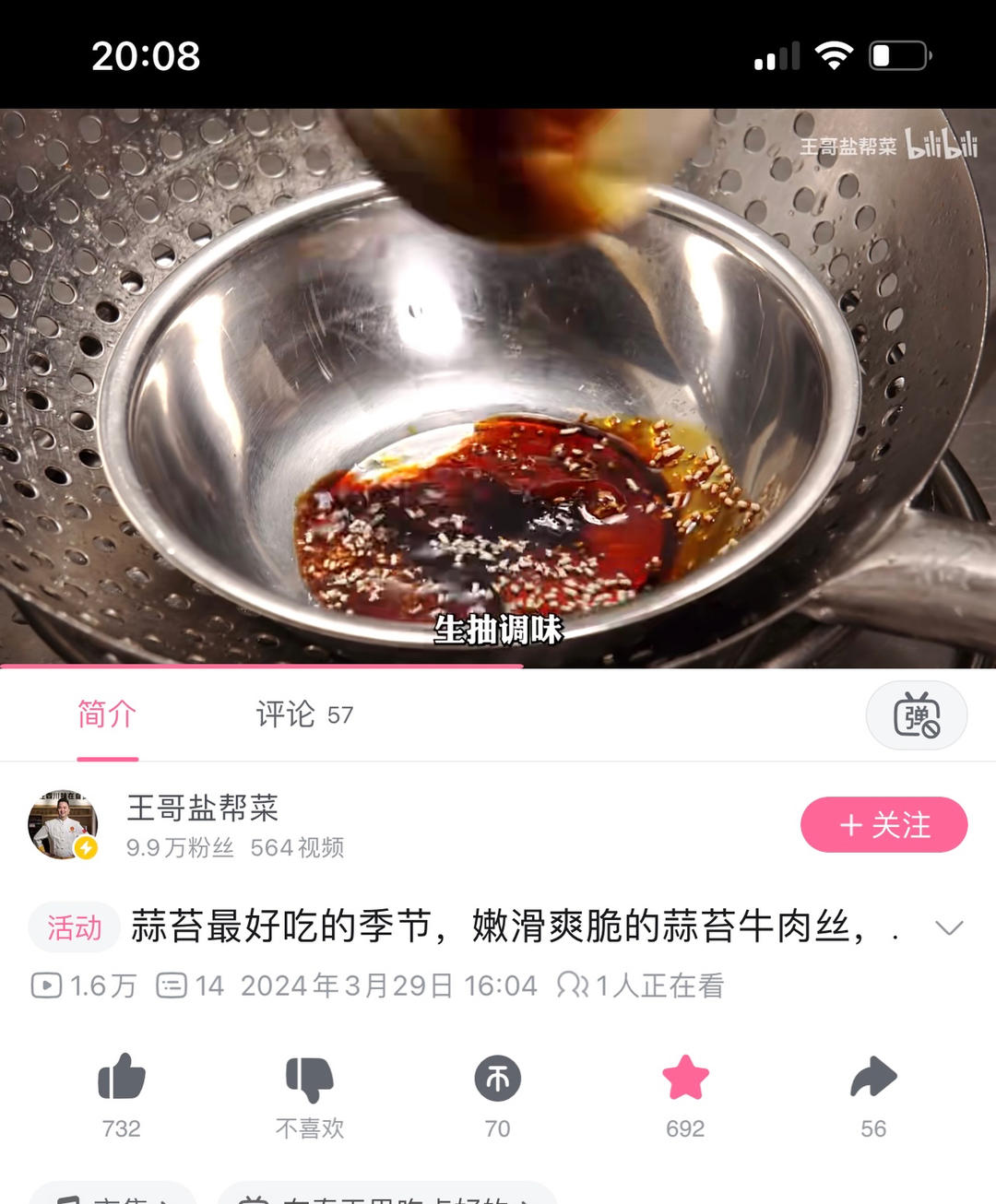Like this video with thumbs up
This screenshot has width=996, height=1204.
tap(122, 1078)
